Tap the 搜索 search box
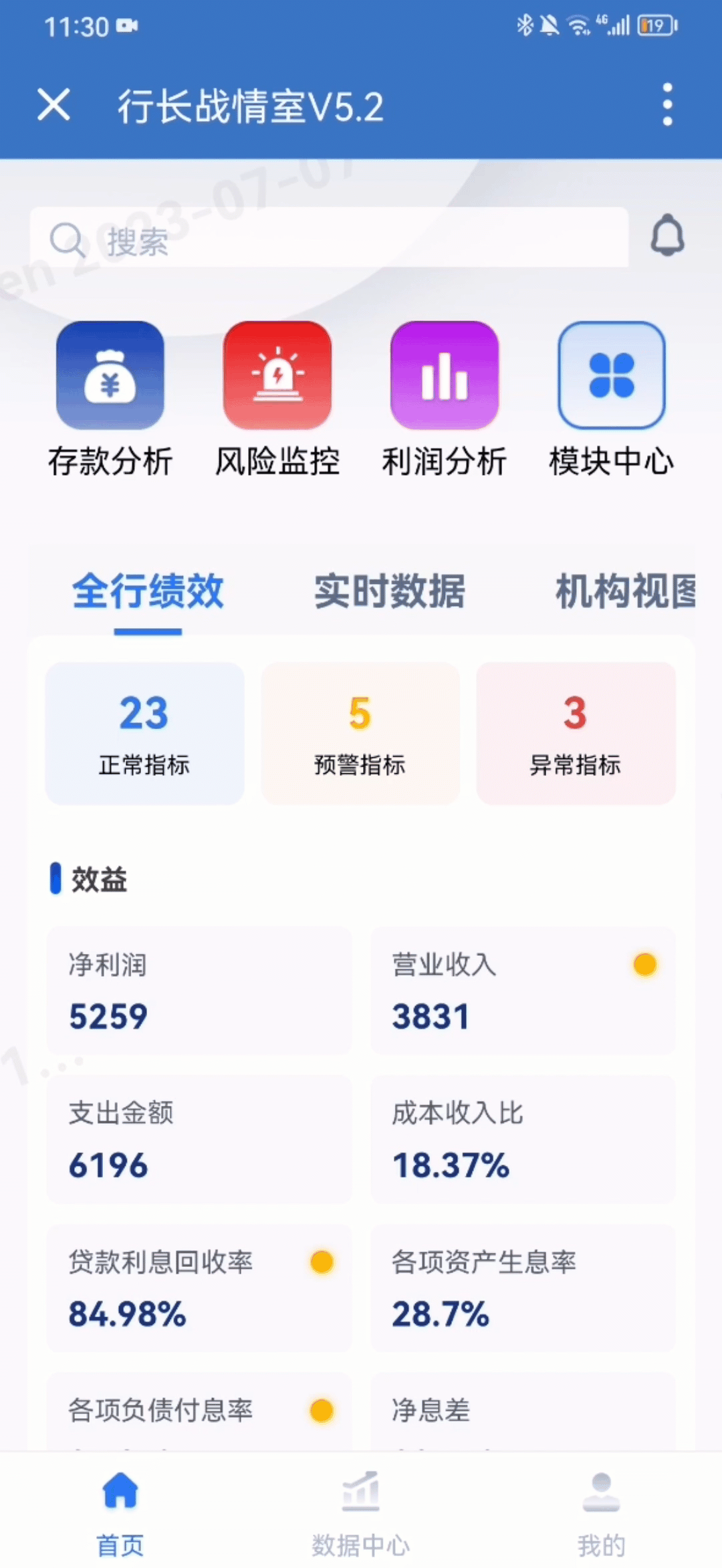This screenshot has height=1568, width=722. point(329,238)
